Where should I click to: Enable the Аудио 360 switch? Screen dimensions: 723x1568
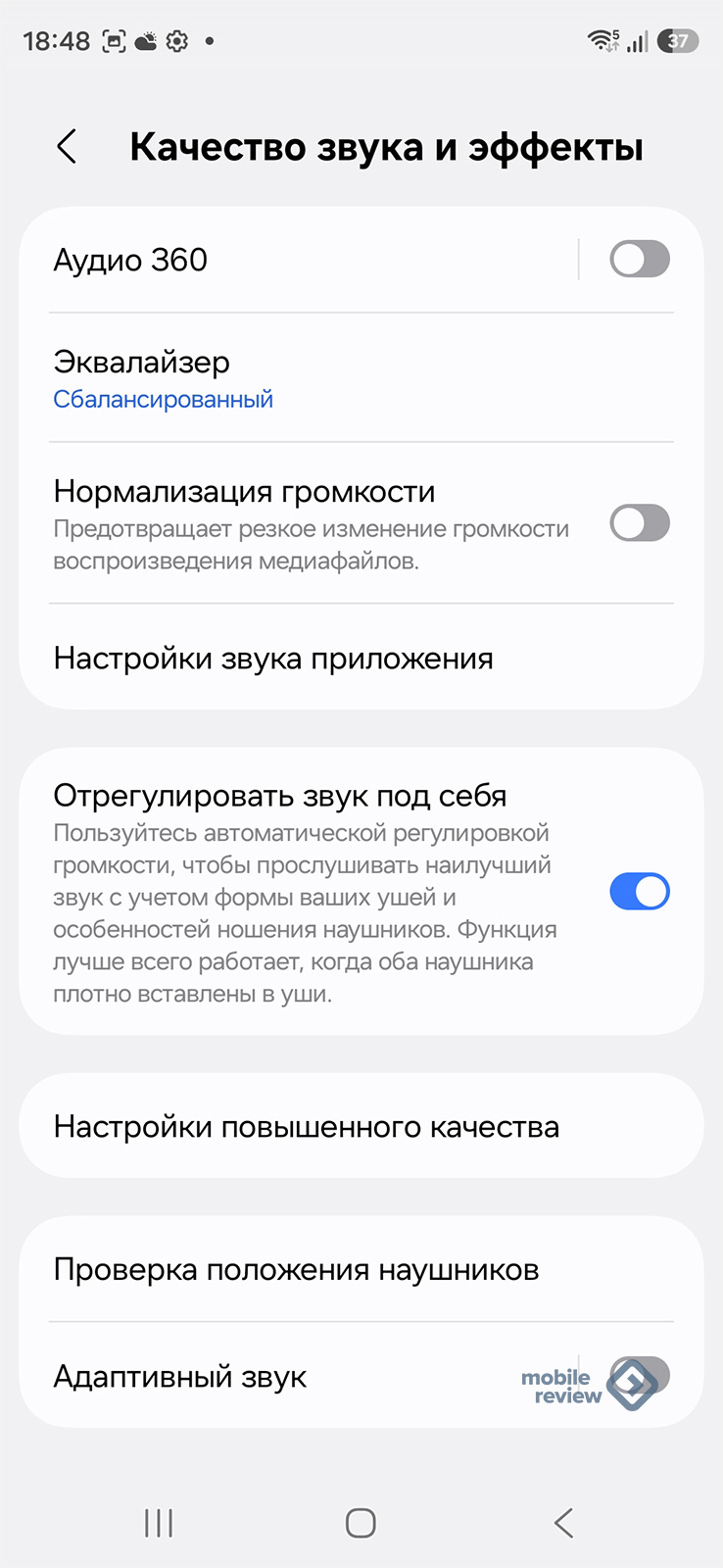639,260
